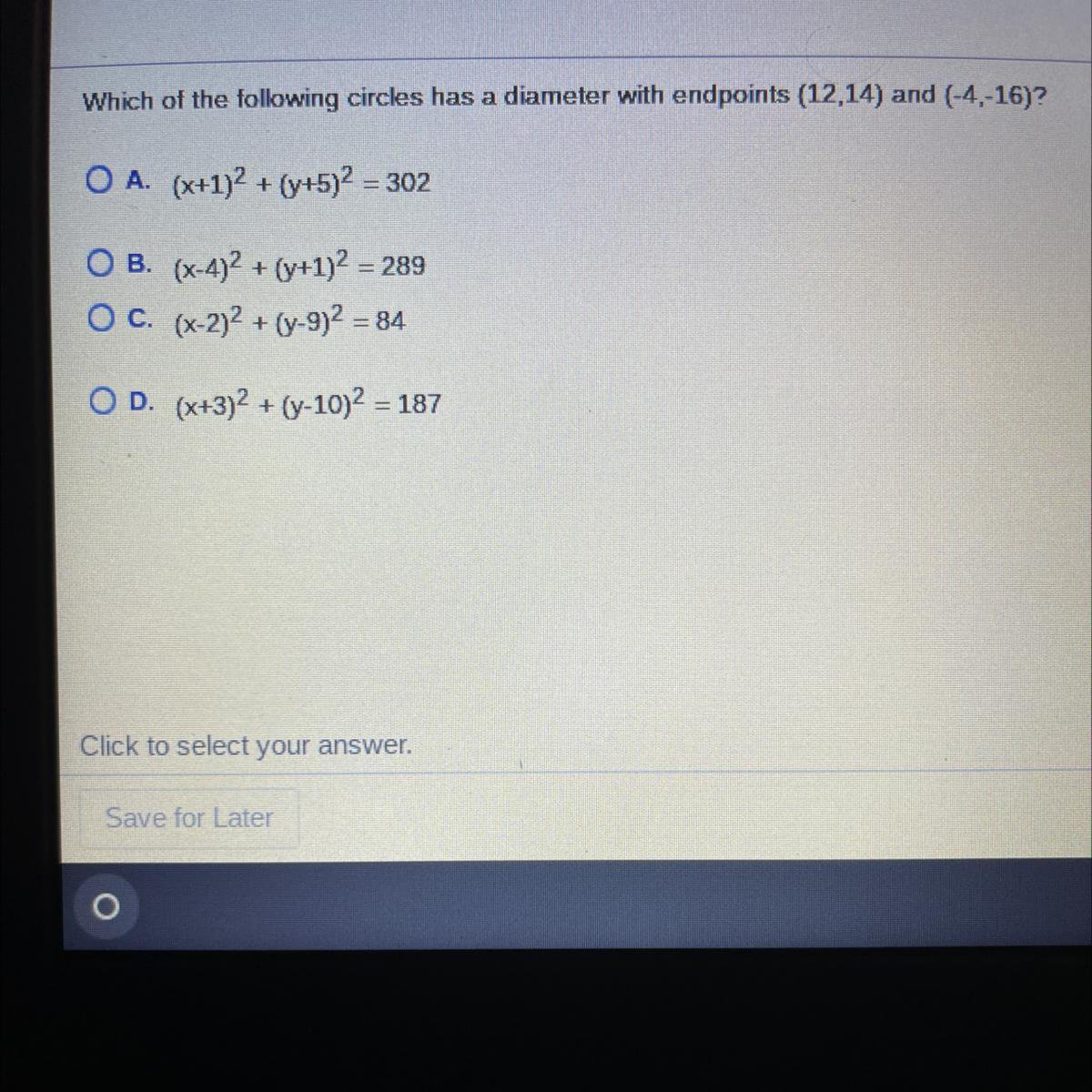The width and height of the screenshot is (1092, 1092).
Task: Pick option C equal to 84
Action: pos(103,318)
